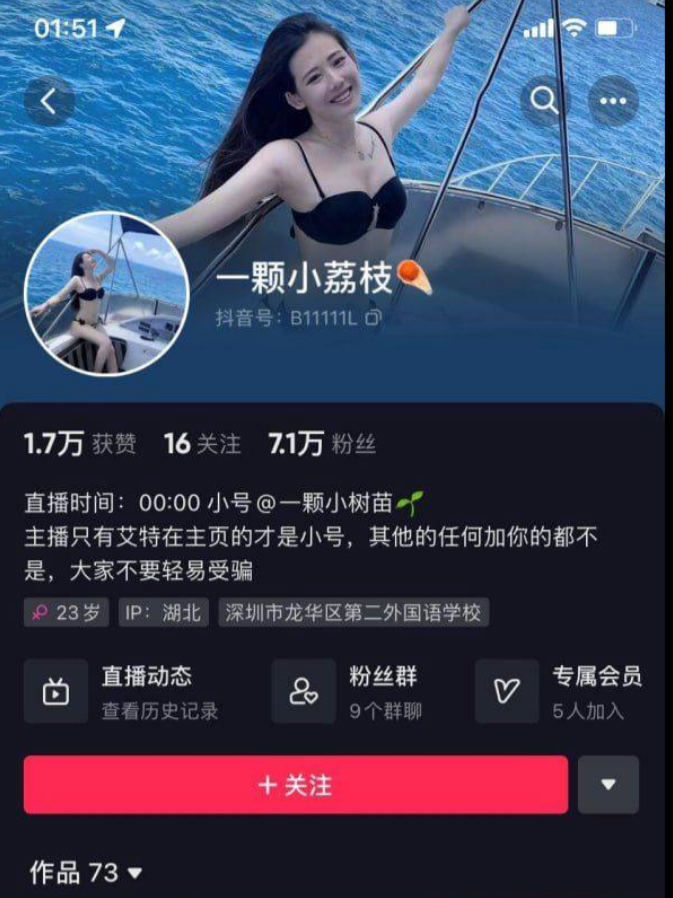Go back using the top-left arrow
673x898 pixels.
[x=49, y=100]
